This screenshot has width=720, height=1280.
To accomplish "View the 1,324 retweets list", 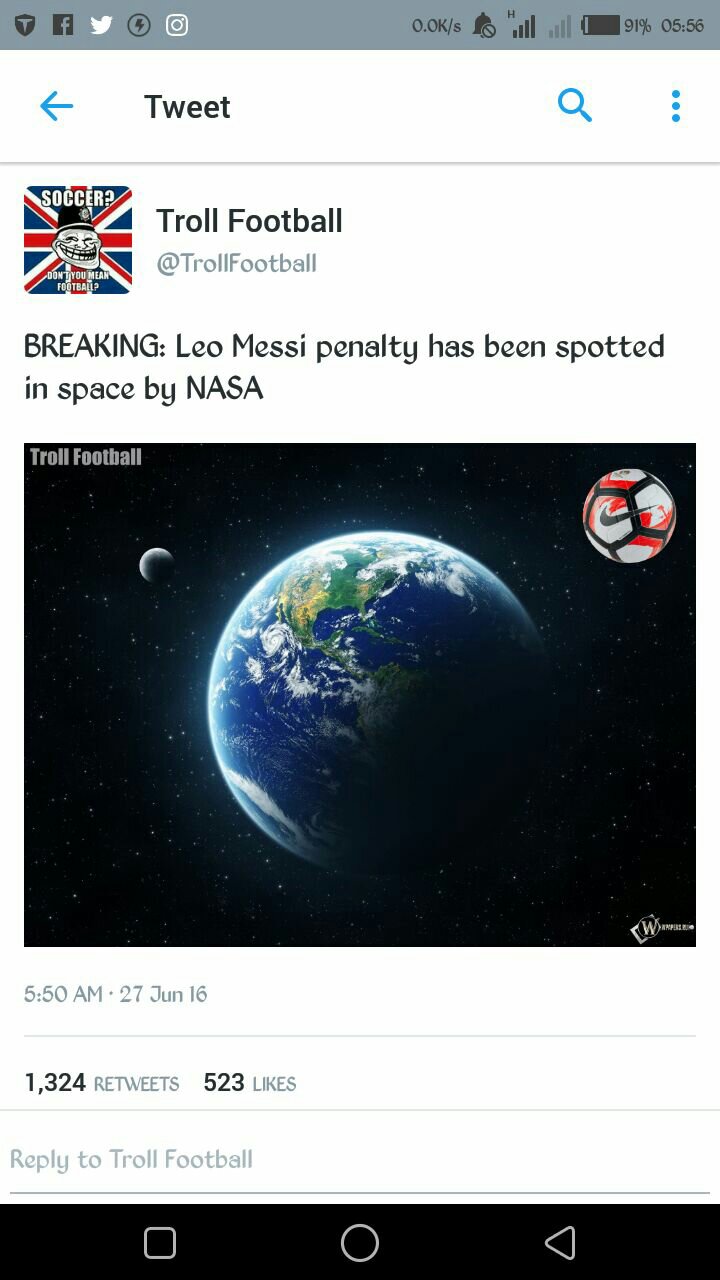I will point(101,1083).
